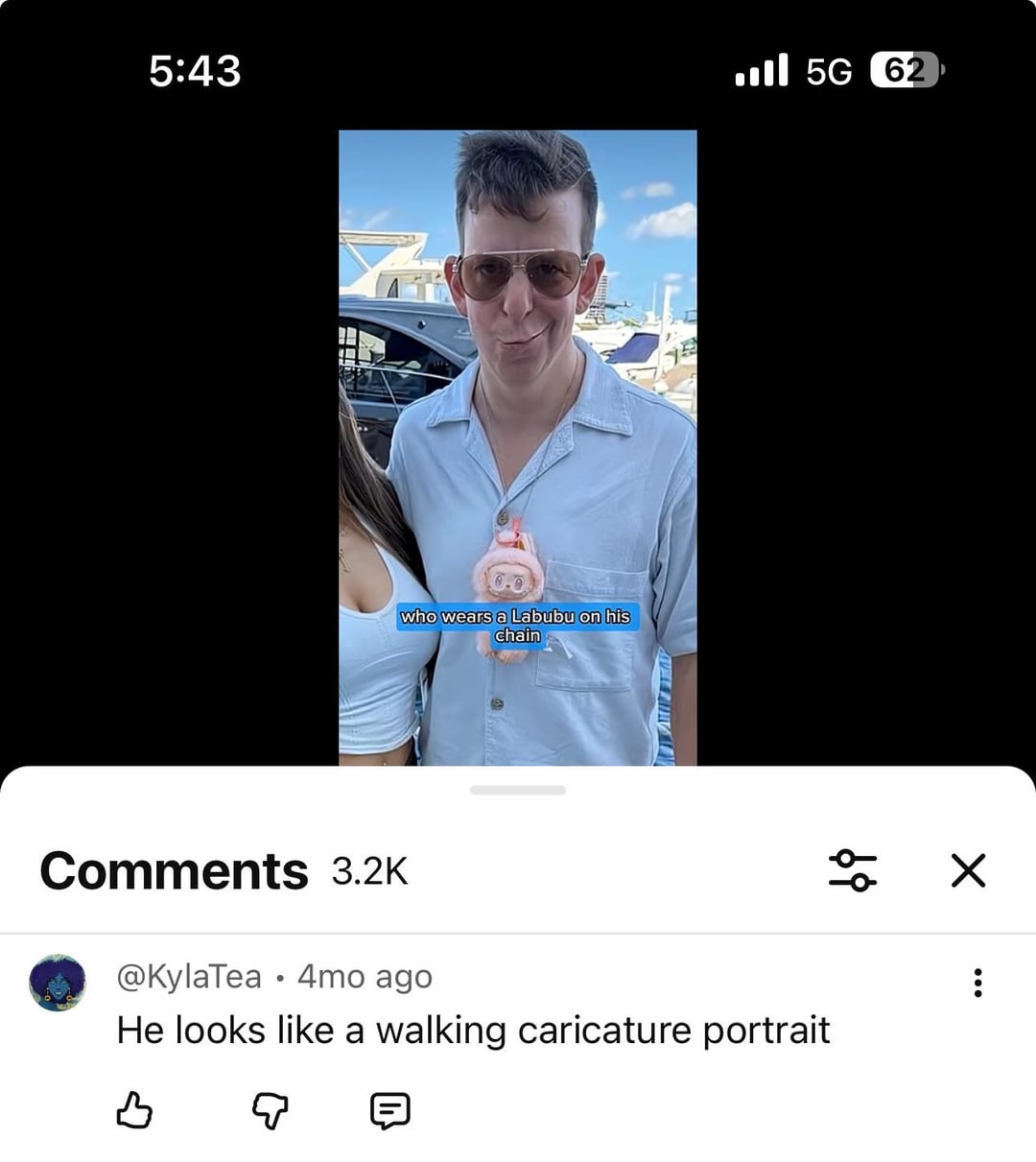Open @KylaTea's profile avatar
The width and height of the screenshot is (1036, 1162).
58,983
